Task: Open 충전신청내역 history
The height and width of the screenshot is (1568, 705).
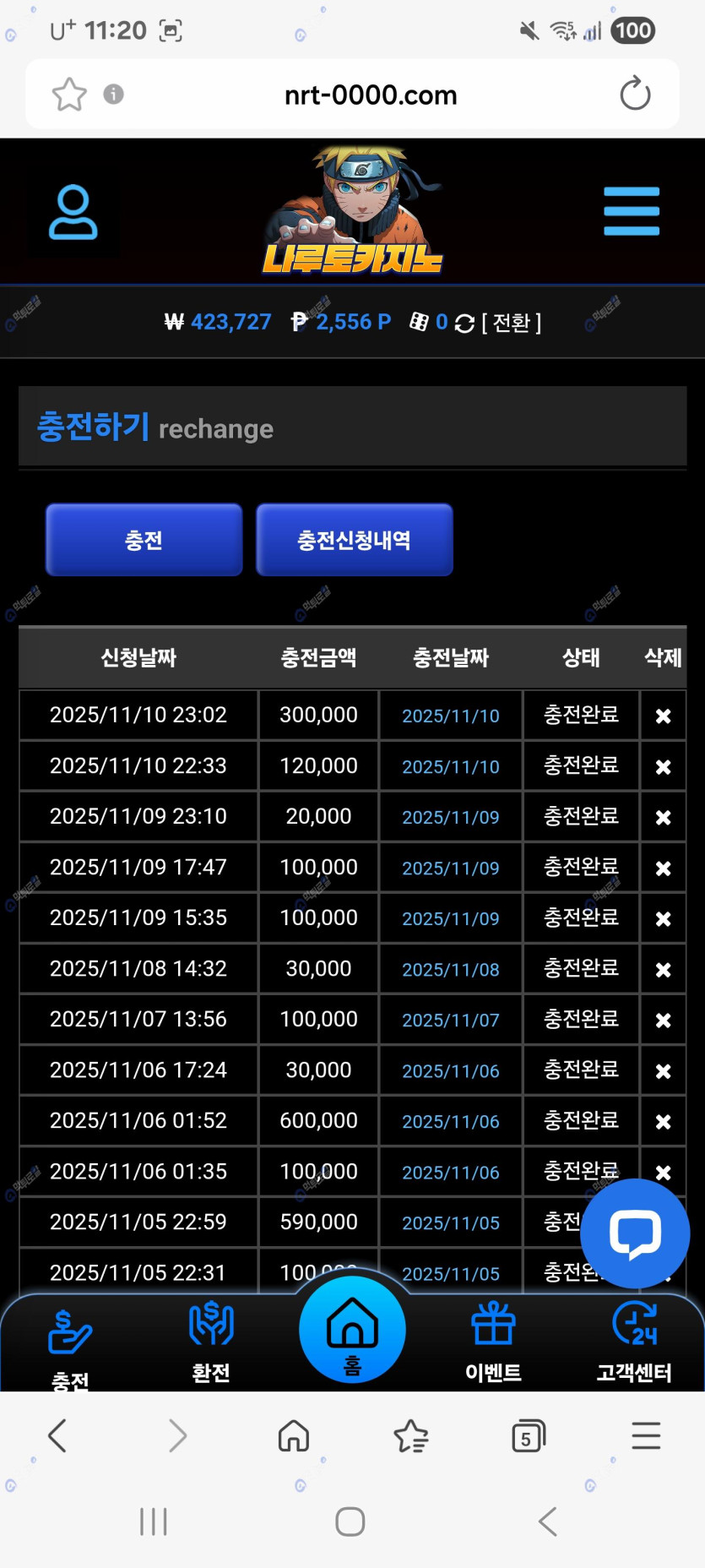Action: click(354, 540)
